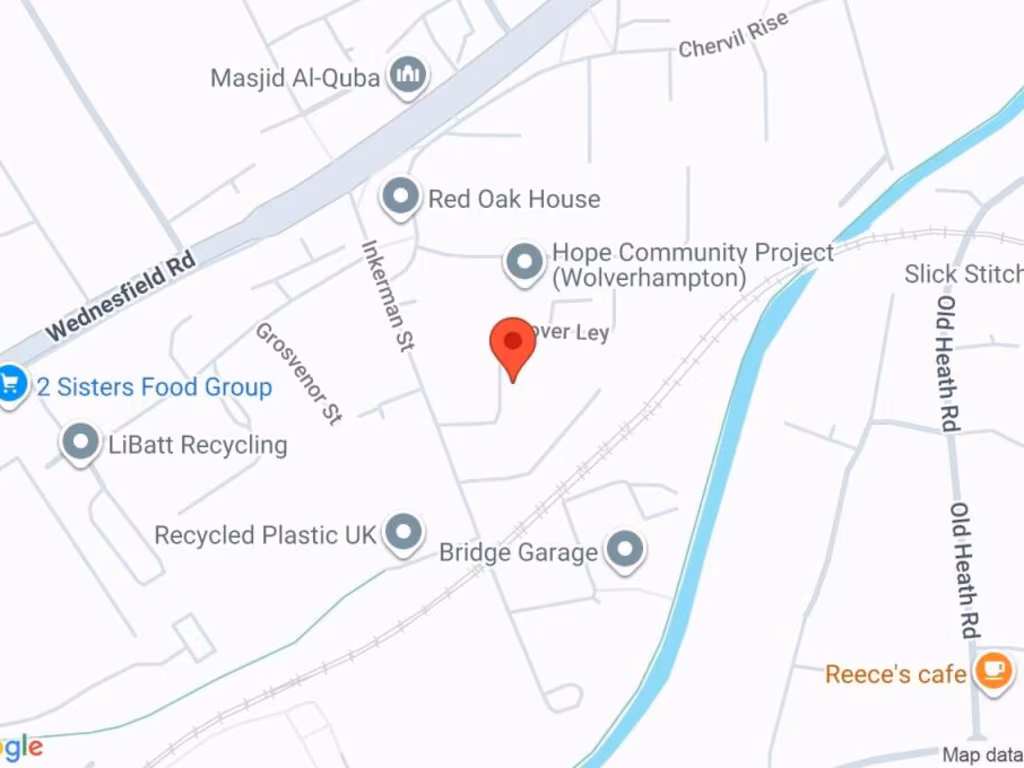Select the LiBatt Recycling marker

pos(81,441)
